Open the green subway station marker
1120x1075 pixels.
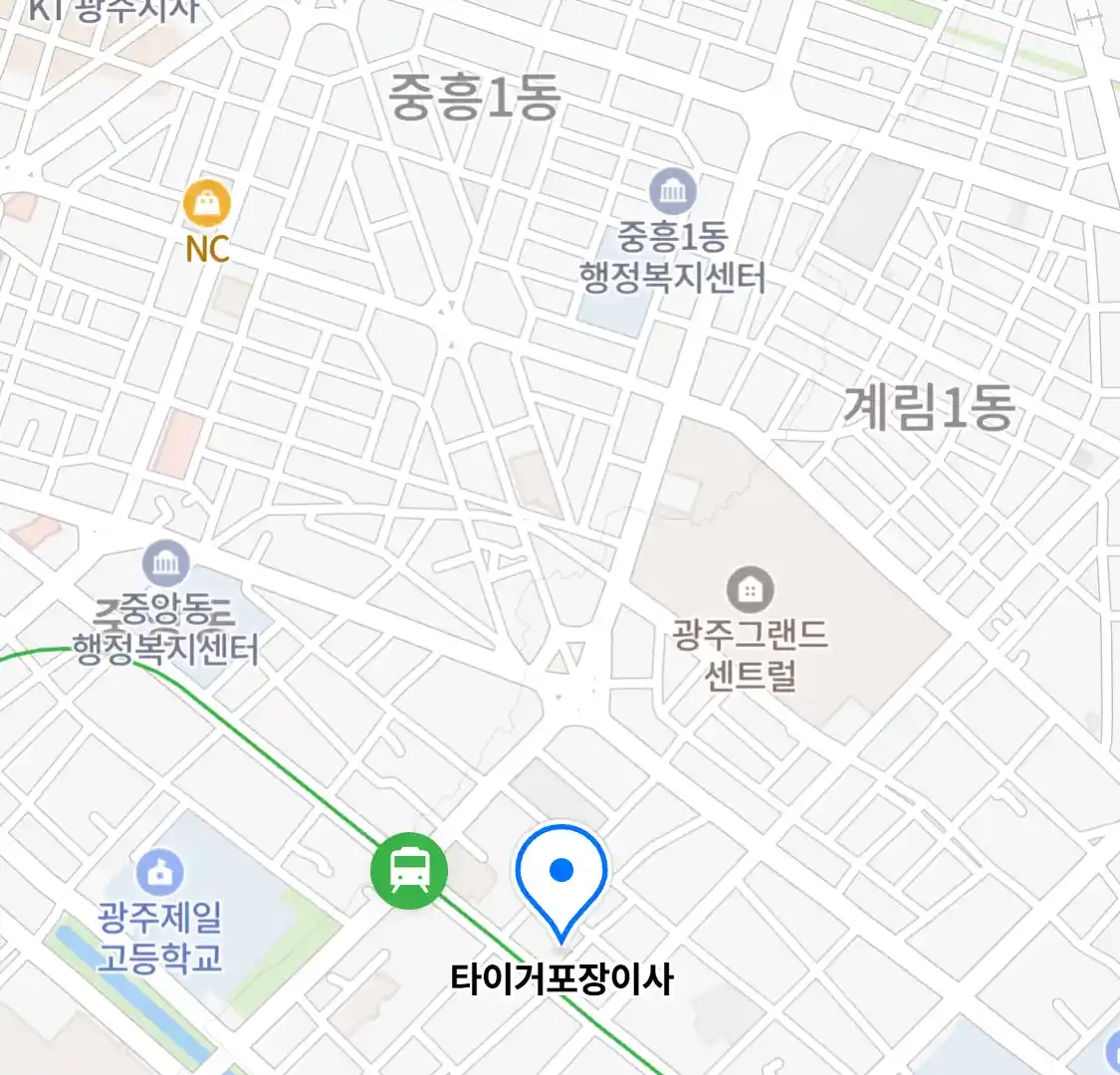[x=408, y=870]
